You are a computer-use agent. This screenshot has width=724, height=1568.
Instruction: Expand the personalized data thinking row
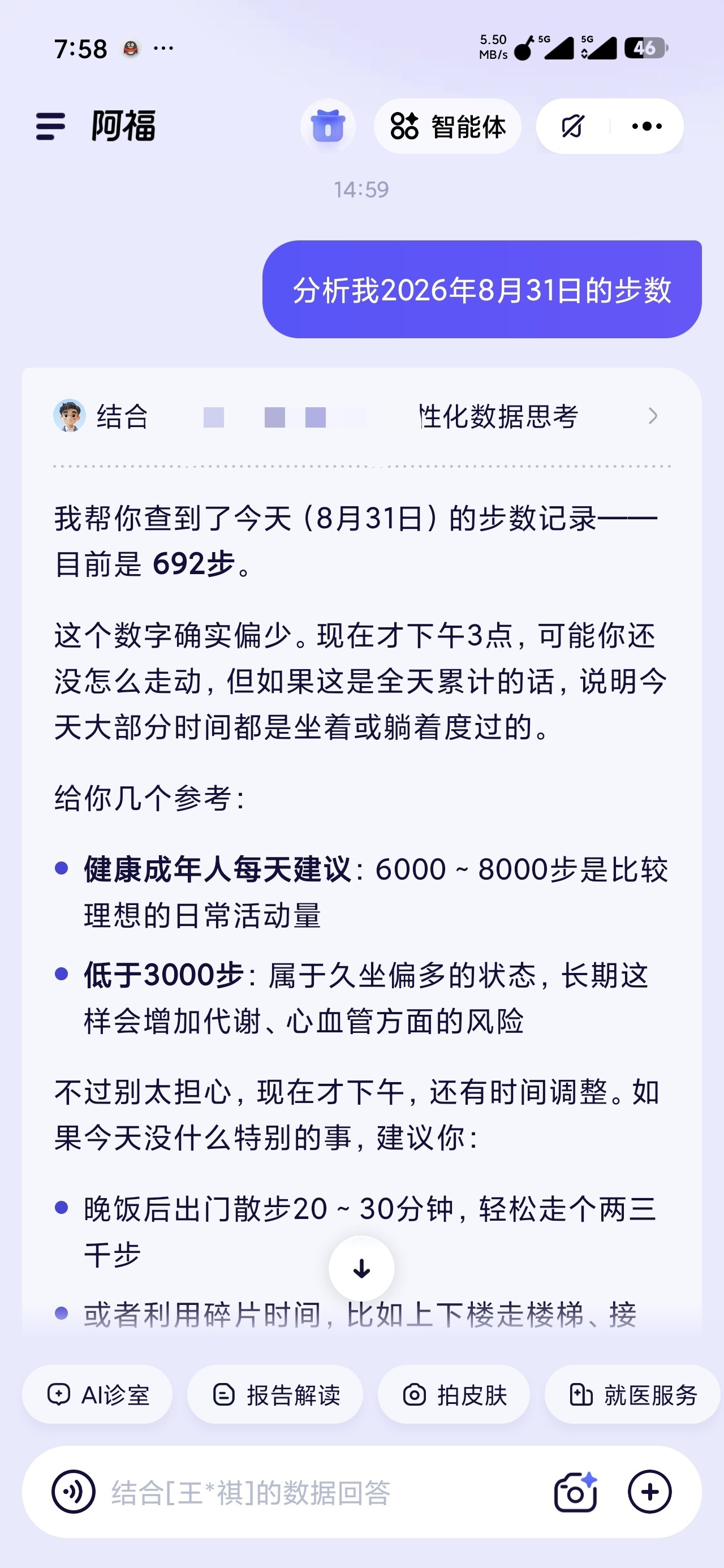tap(361, 416)
